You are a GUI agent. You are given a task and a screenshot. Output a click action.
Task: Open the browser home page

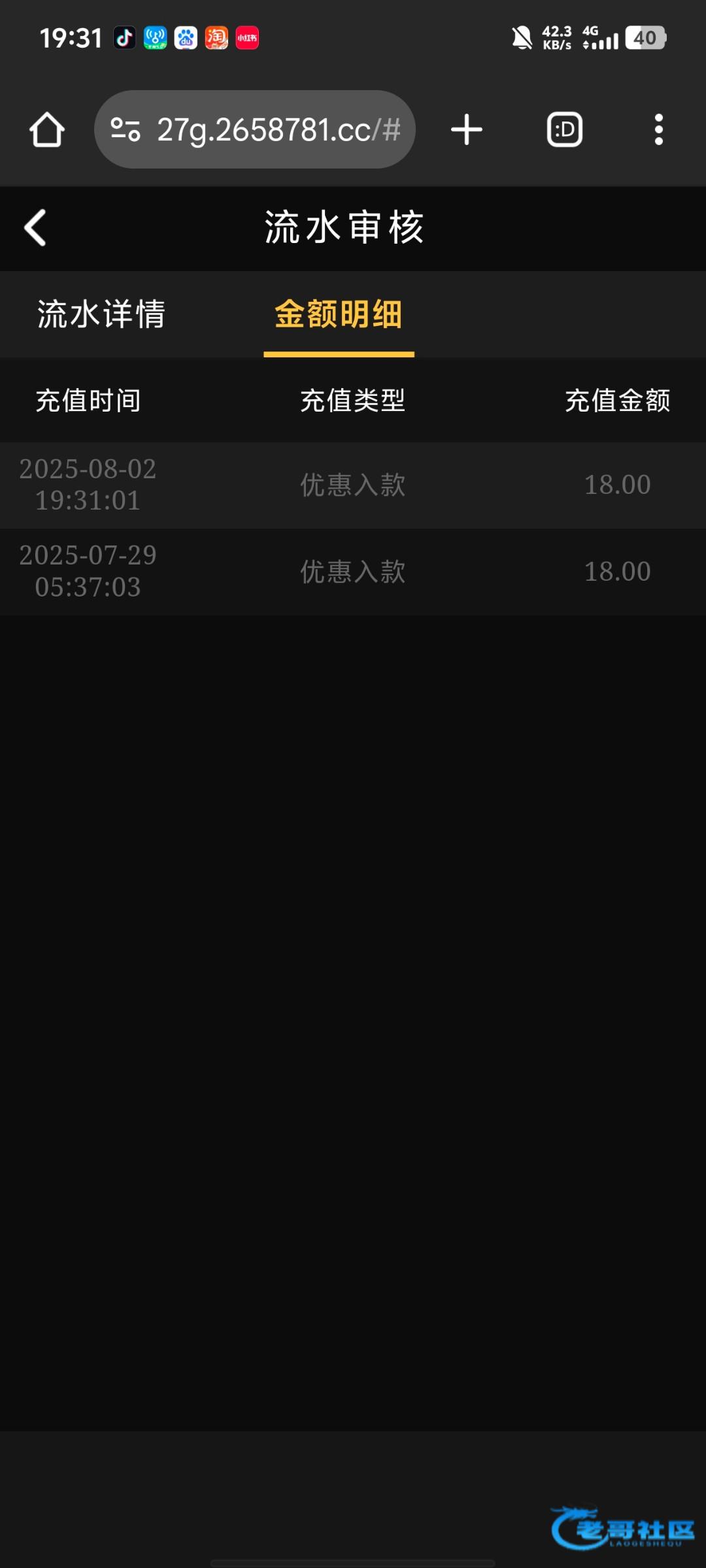coord(47,129)
